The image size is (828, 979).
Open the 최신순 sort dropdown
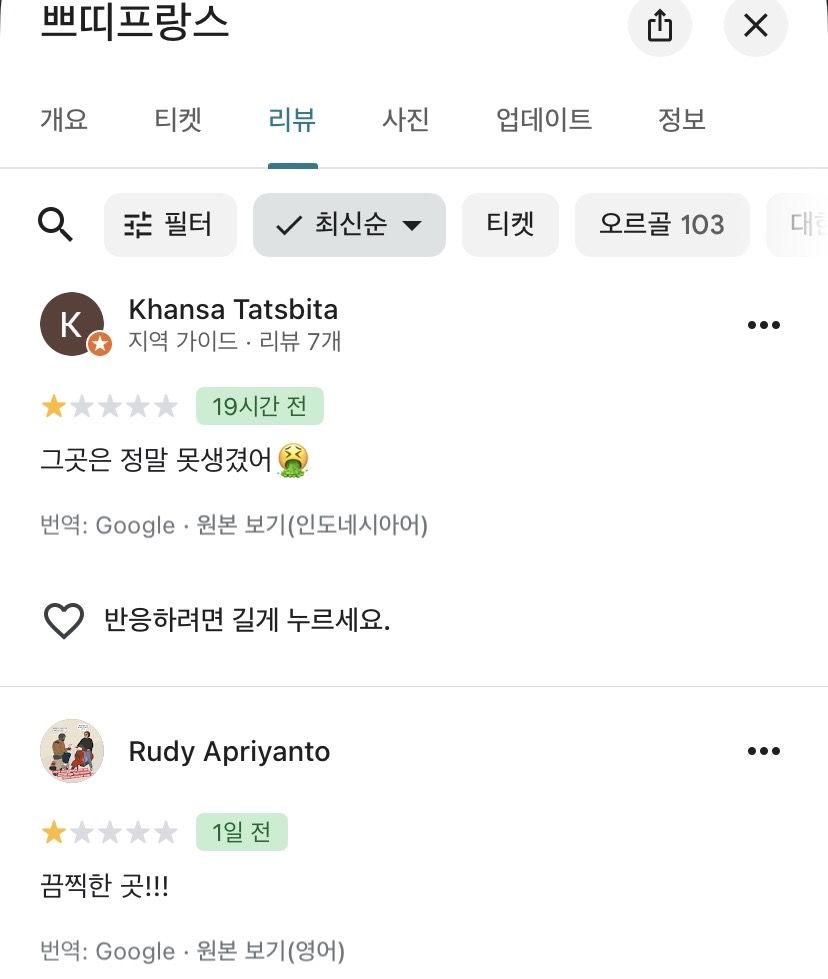click(x=349, y=225)
